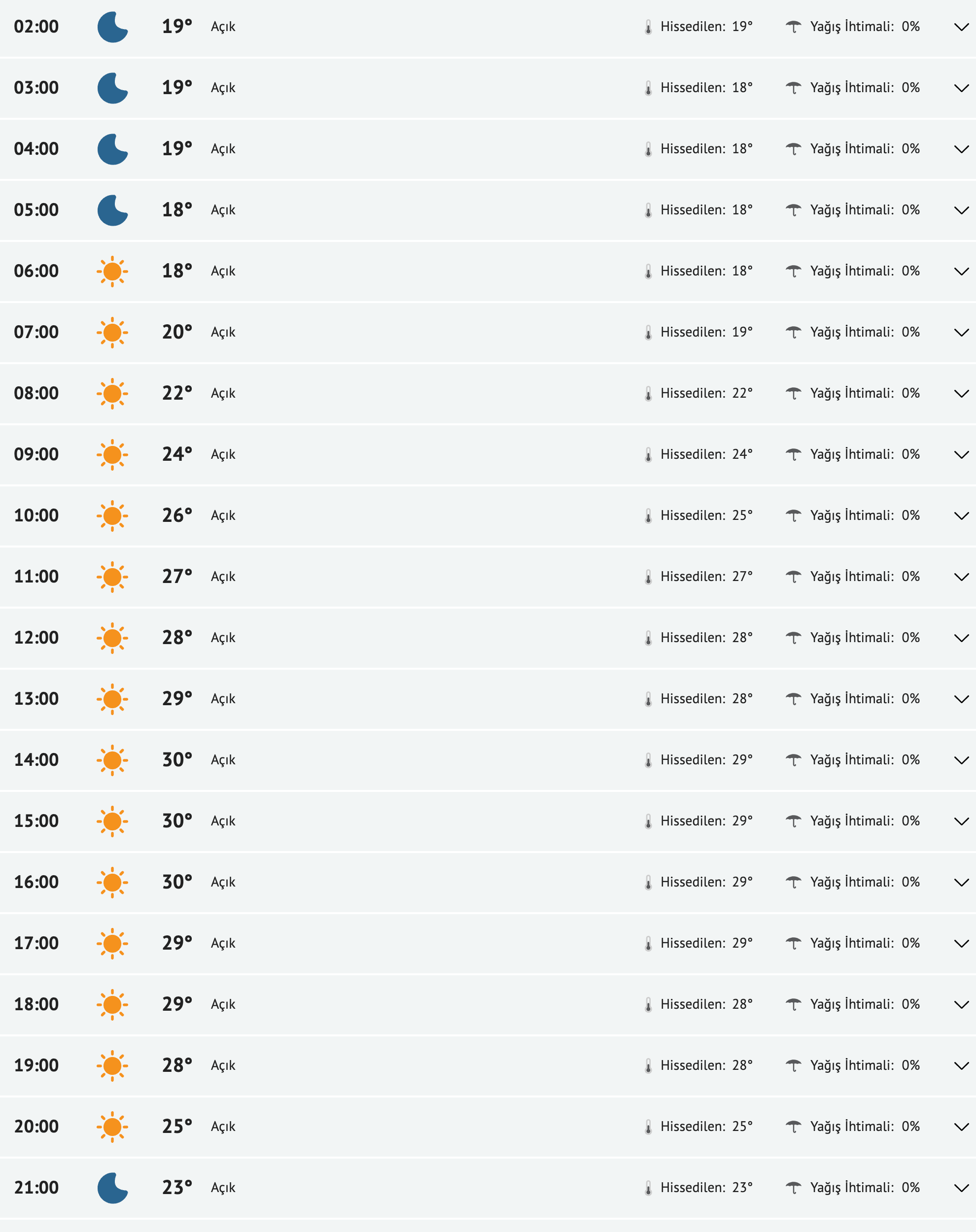The height and width of the screenshot is (1232, 976).
Task: Show details for 18:00 forecast
Action: click(961, 1005)
